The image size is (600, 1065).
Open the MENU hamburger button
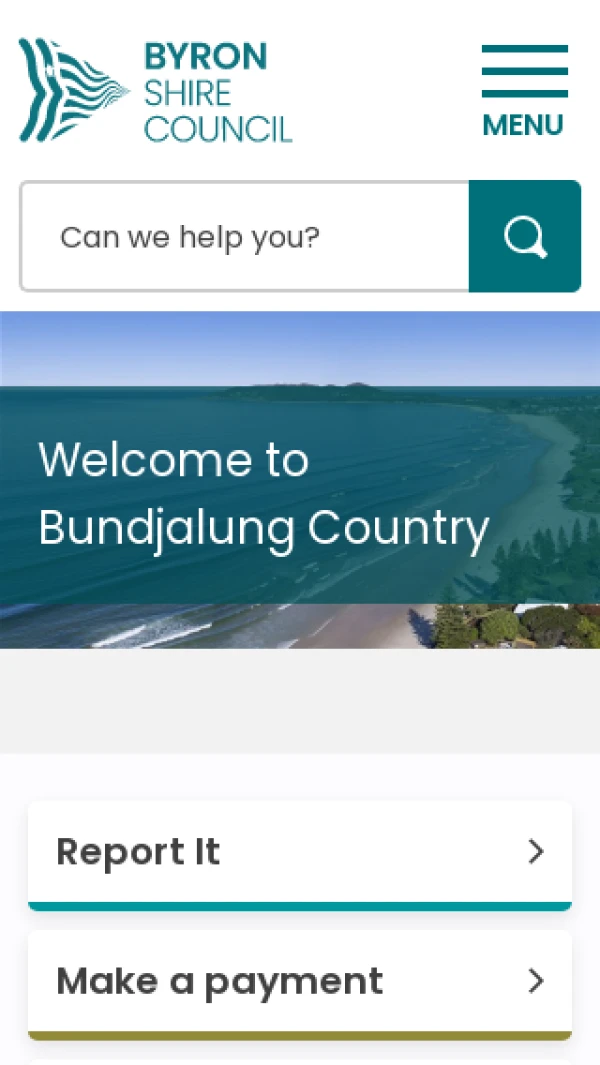click(x=524, y=91)
